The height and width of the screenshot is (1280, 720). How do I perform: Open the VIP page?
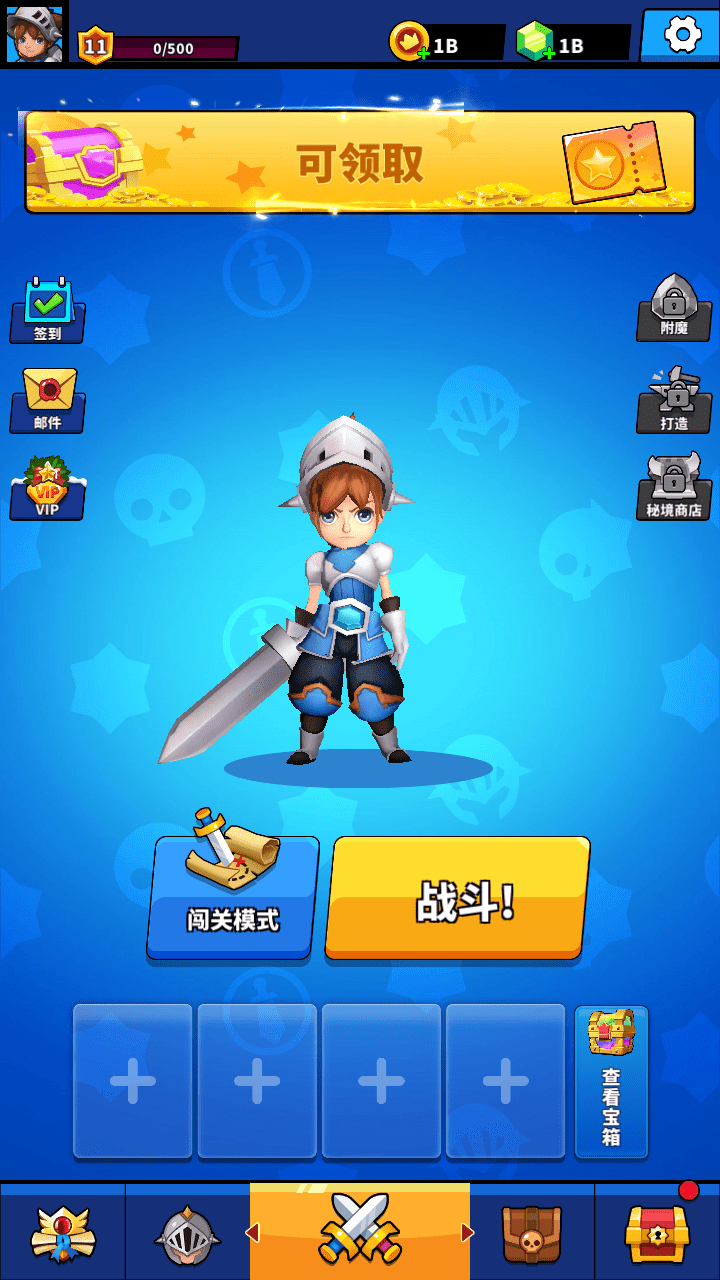point(47,488)
